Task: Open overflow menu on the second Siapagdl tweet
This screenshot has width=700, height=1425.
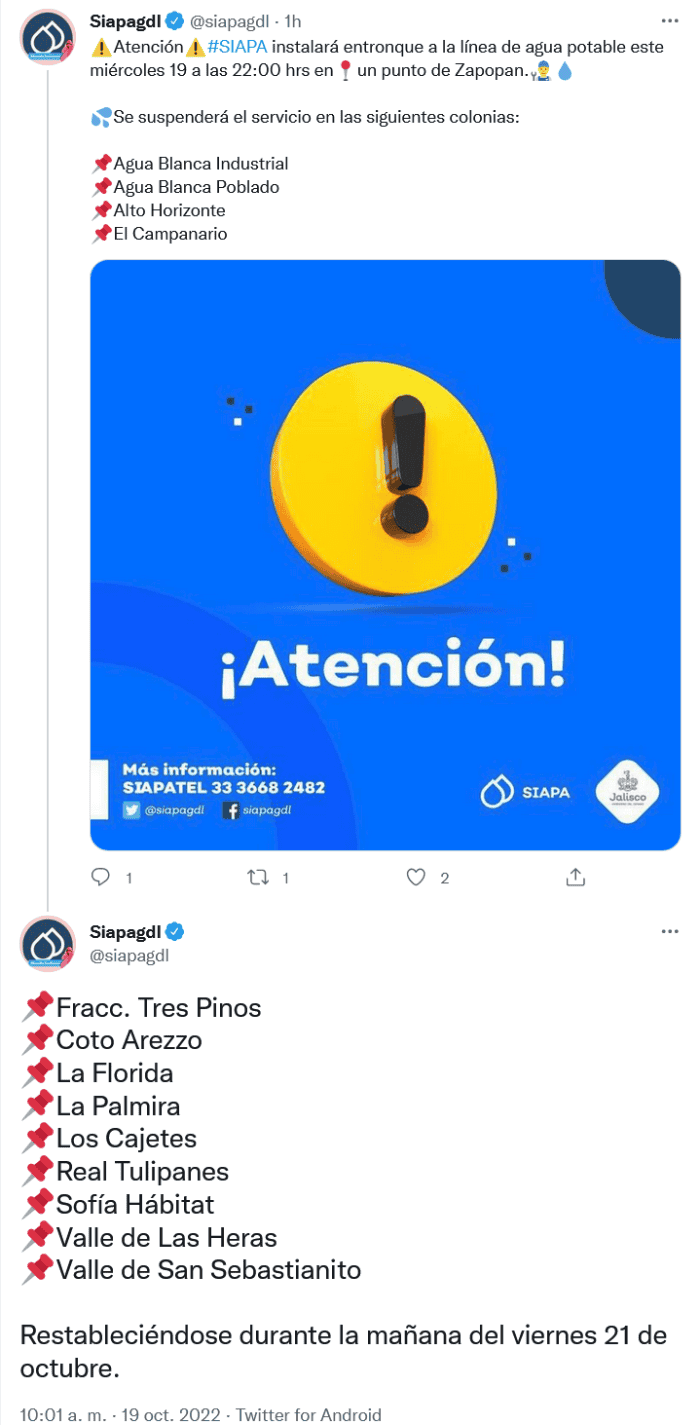Action: point(669,932)
